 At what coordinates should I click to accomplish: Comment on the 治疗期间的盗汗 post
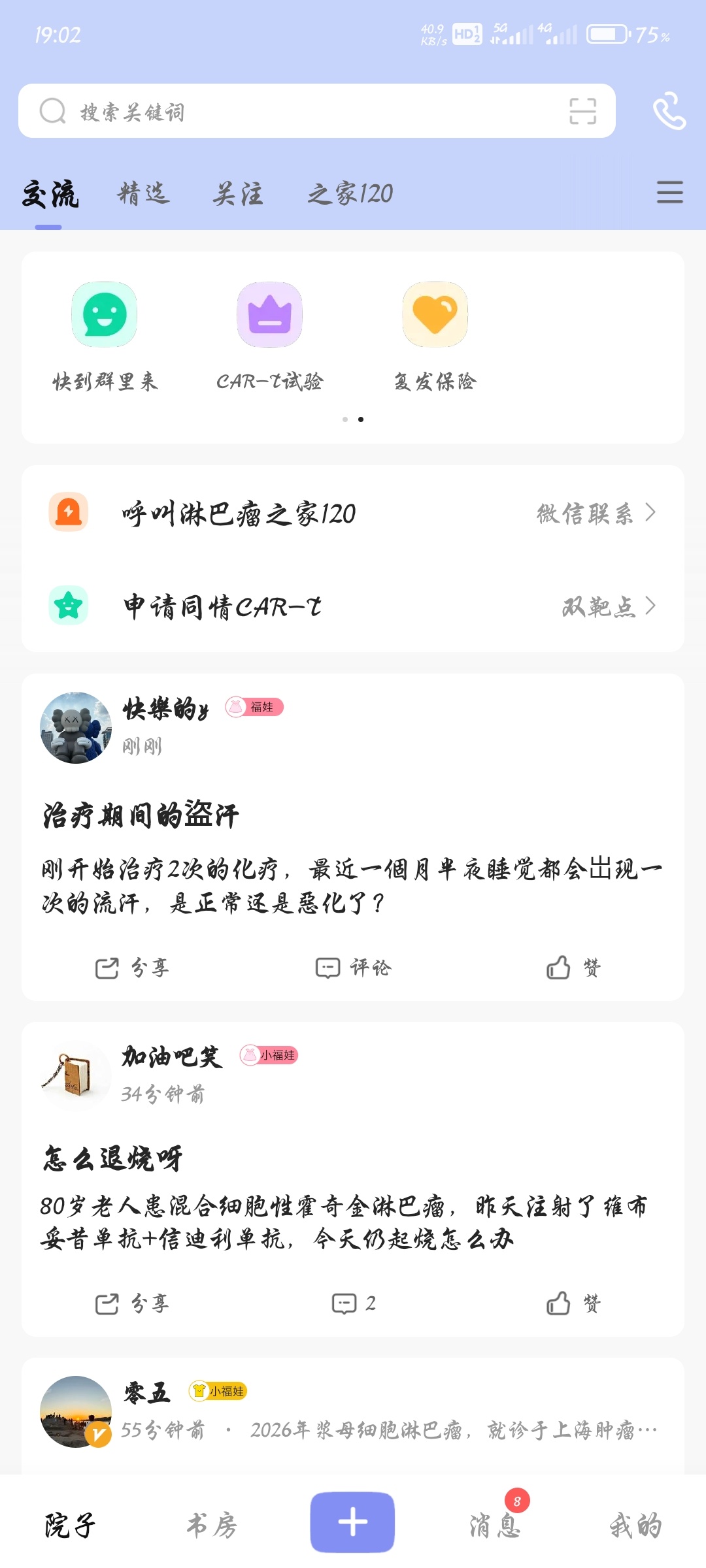353,968
